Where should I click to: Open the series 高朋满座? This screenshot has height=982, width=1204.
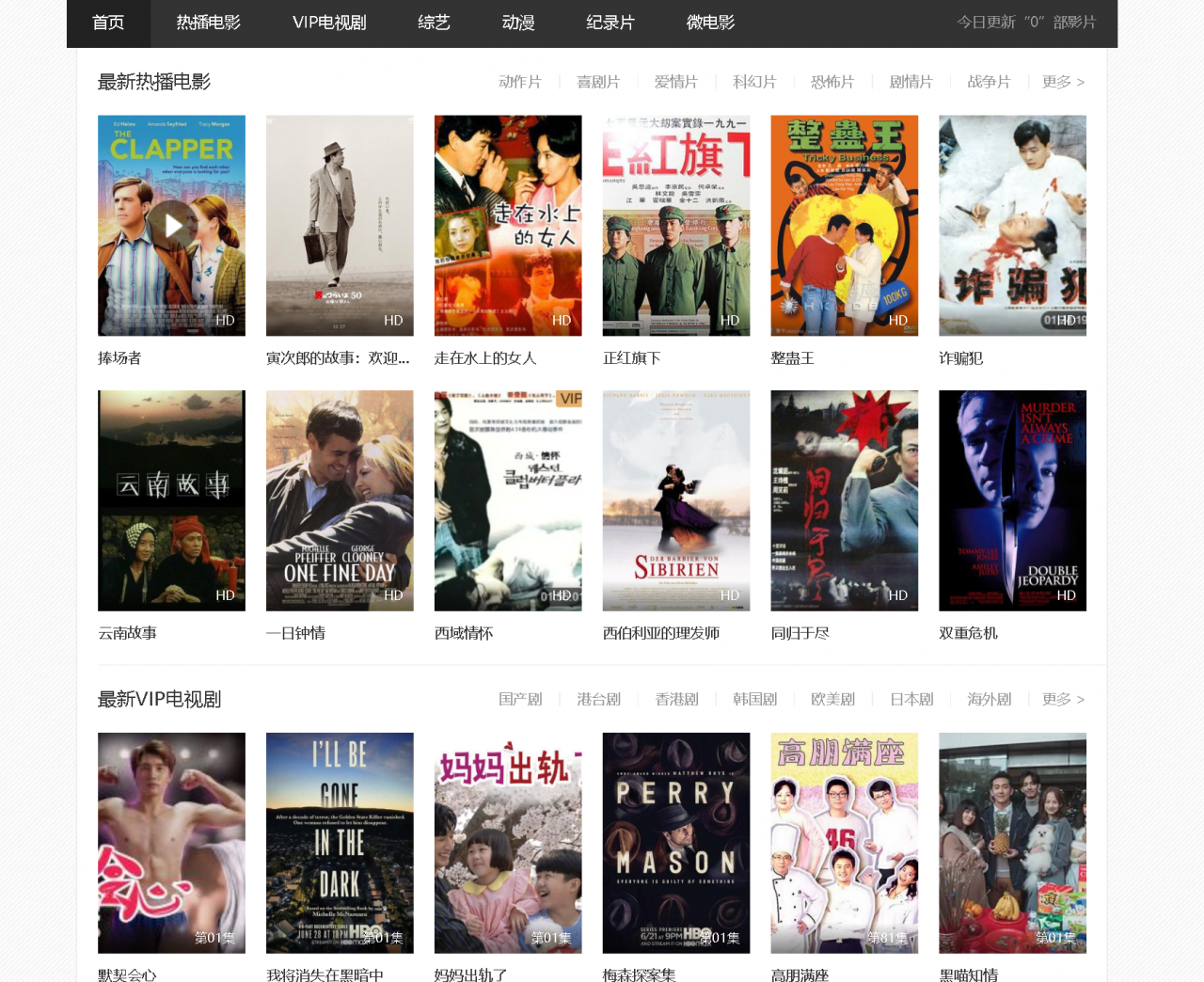coord(844,843)
